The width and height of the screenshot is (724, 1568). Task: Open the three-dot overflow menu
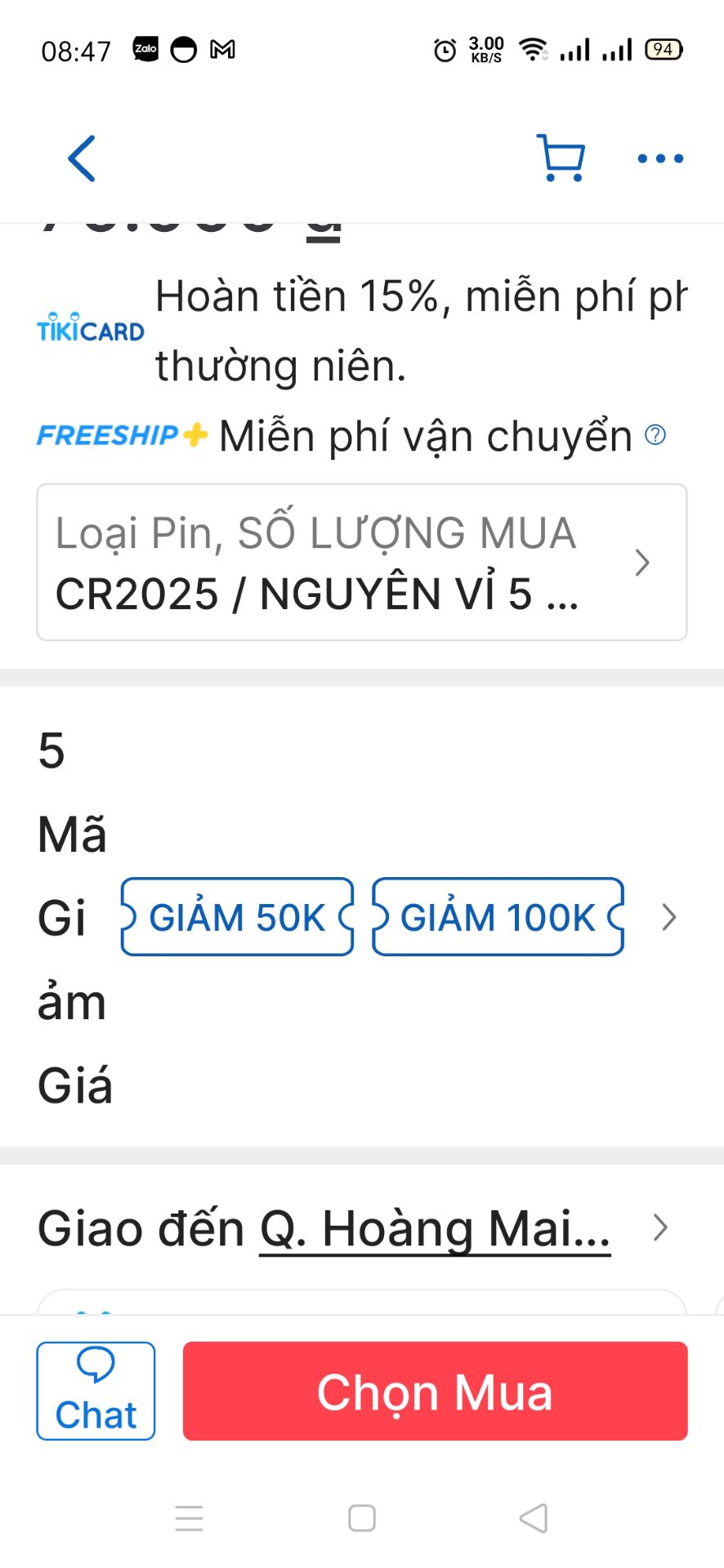click(x=660, y=160)
